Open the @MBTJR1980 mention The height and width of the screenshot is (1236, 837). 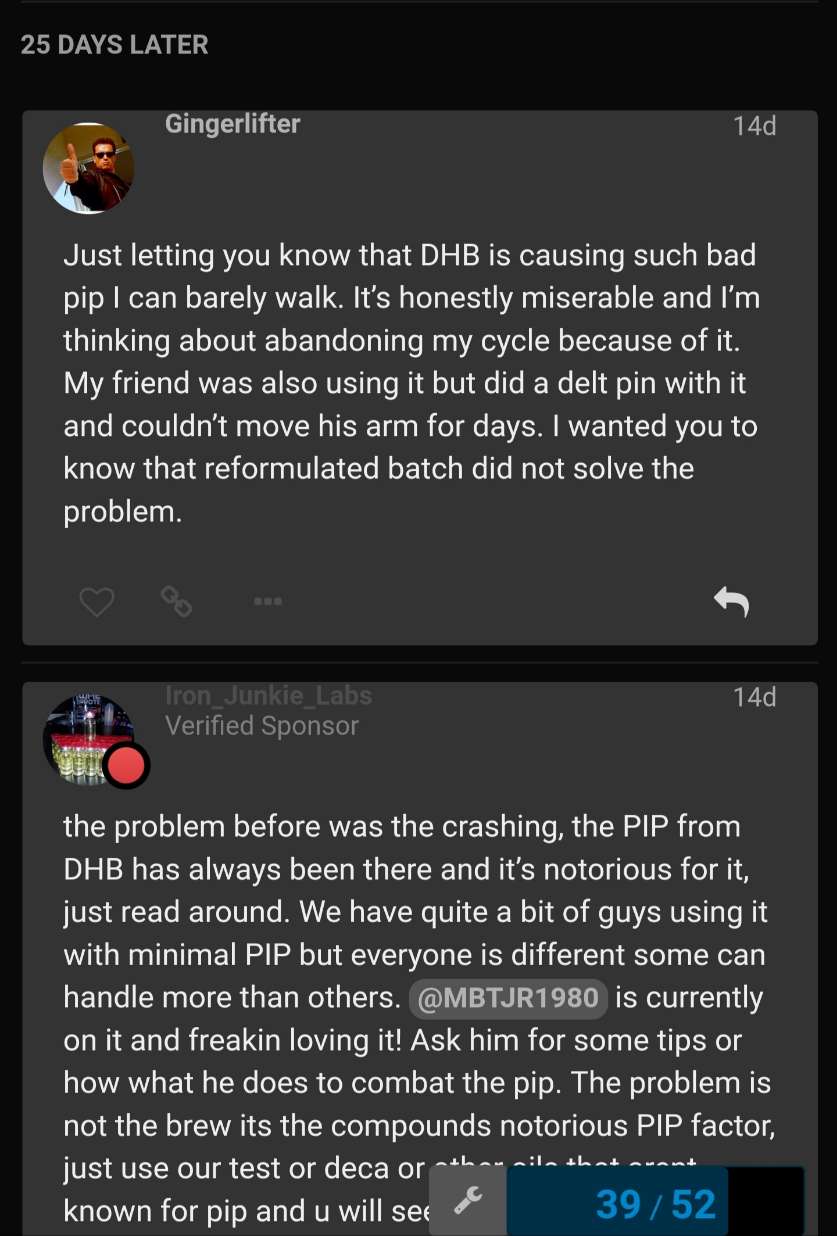(x=508, y=998)
